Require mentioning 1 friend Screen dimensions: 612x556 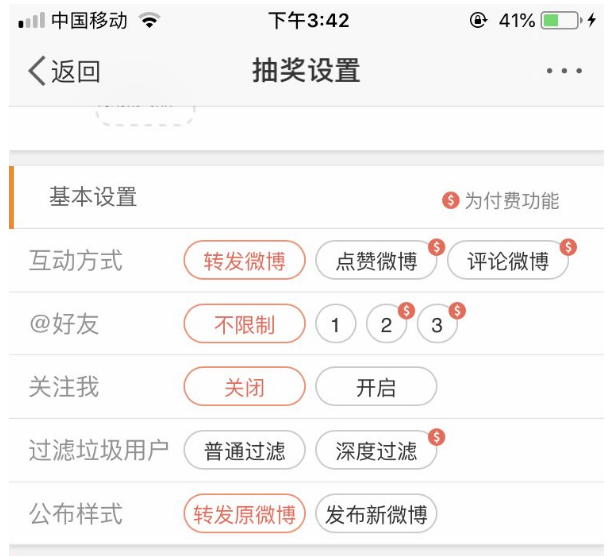tap(336, 324)
